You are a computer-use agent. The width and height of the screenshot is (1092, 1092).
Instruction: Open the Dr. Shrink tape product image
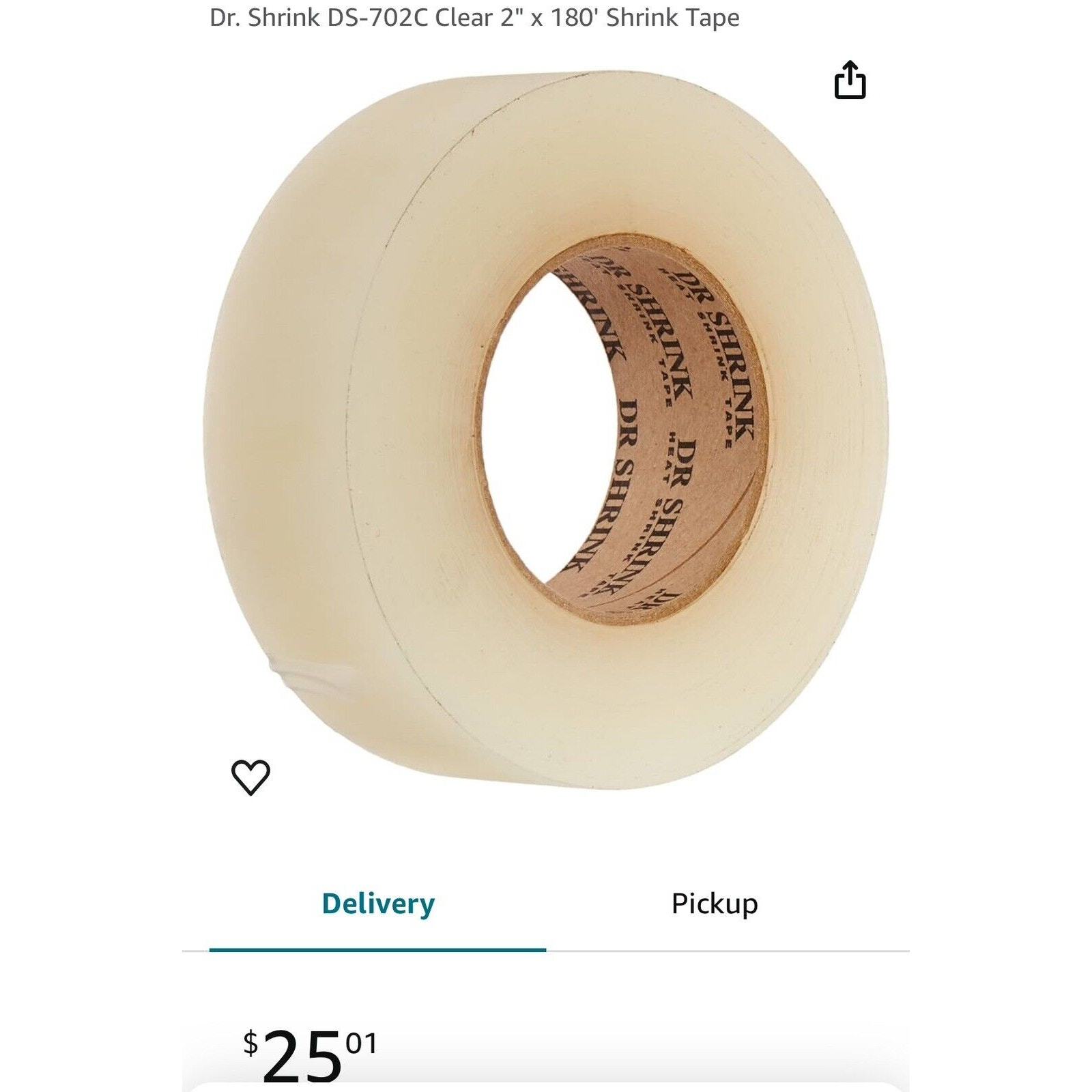pos(546,430)
